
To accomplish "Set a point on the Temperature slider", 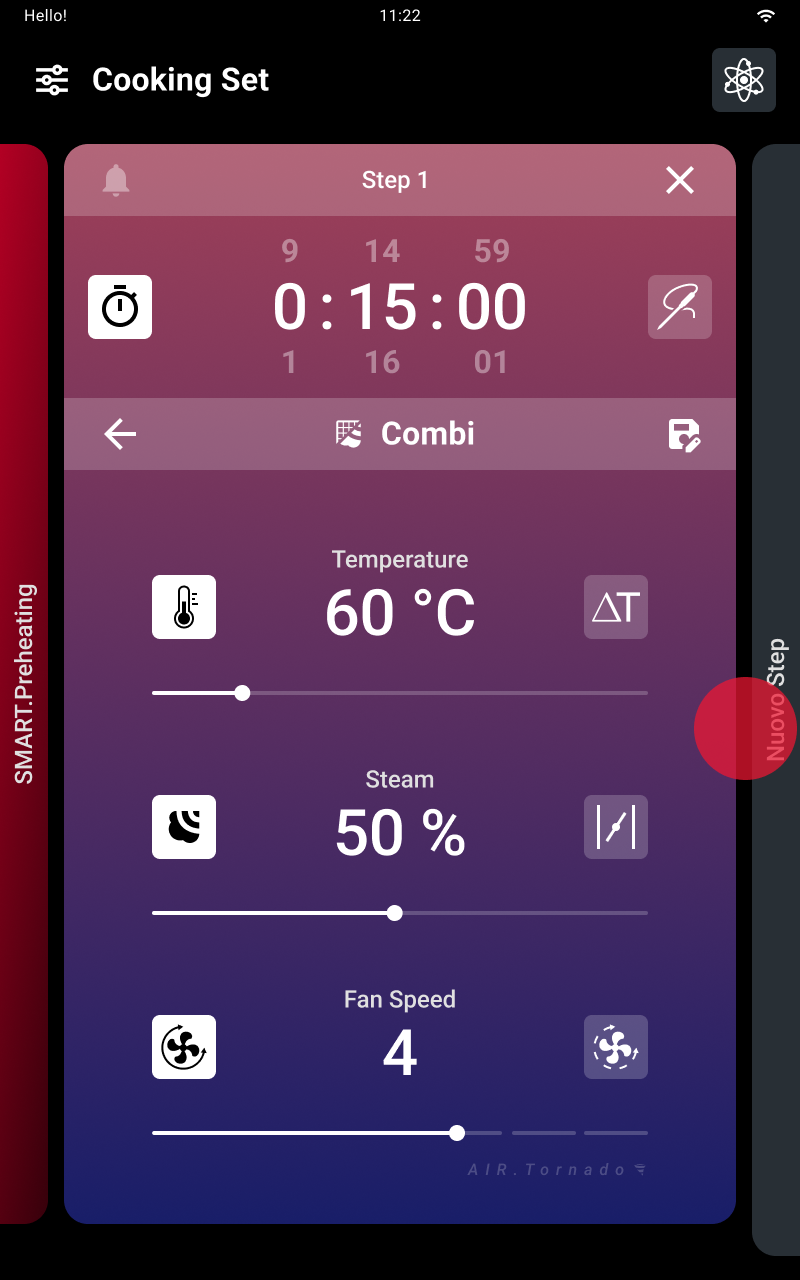I will pos(400,693).
